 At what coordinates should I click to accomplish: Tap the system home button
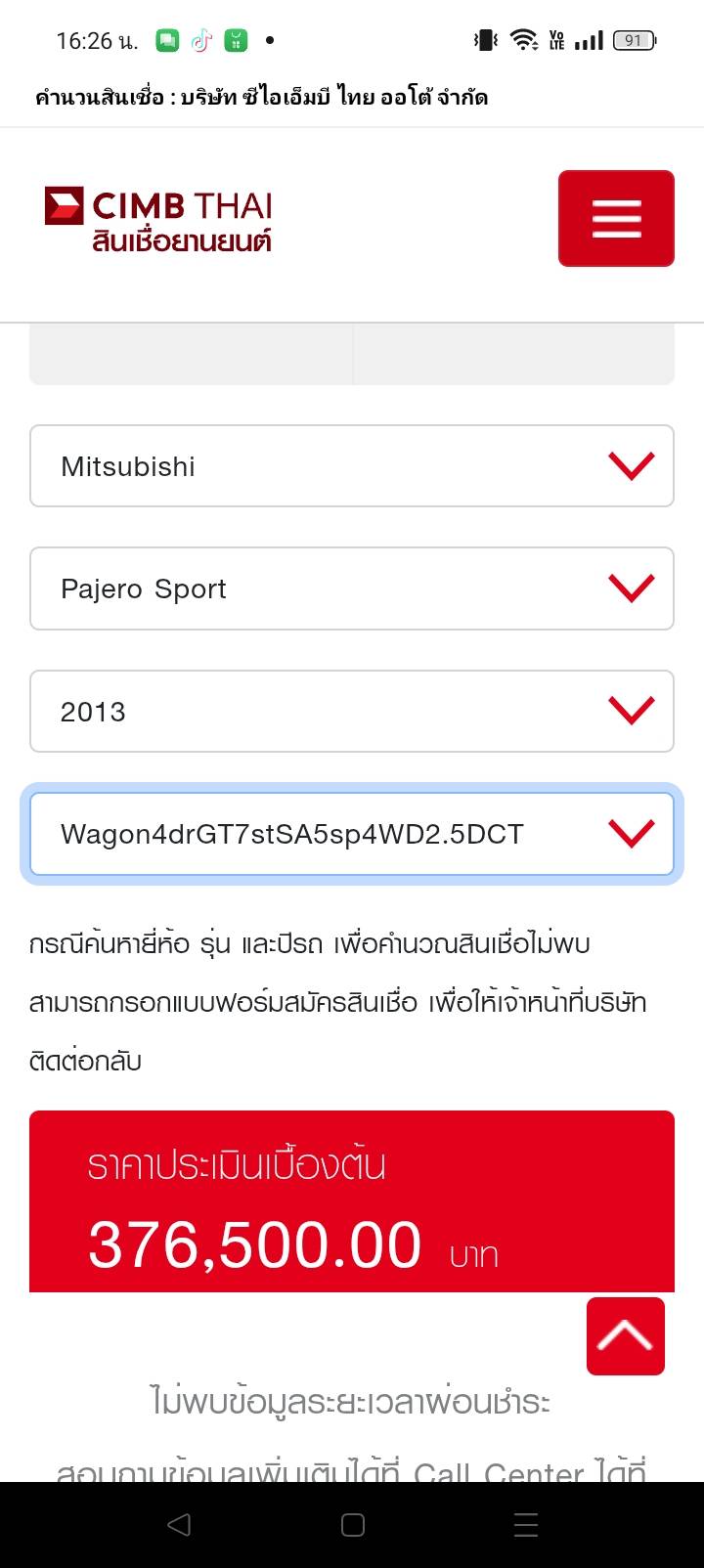[353, 1525]
